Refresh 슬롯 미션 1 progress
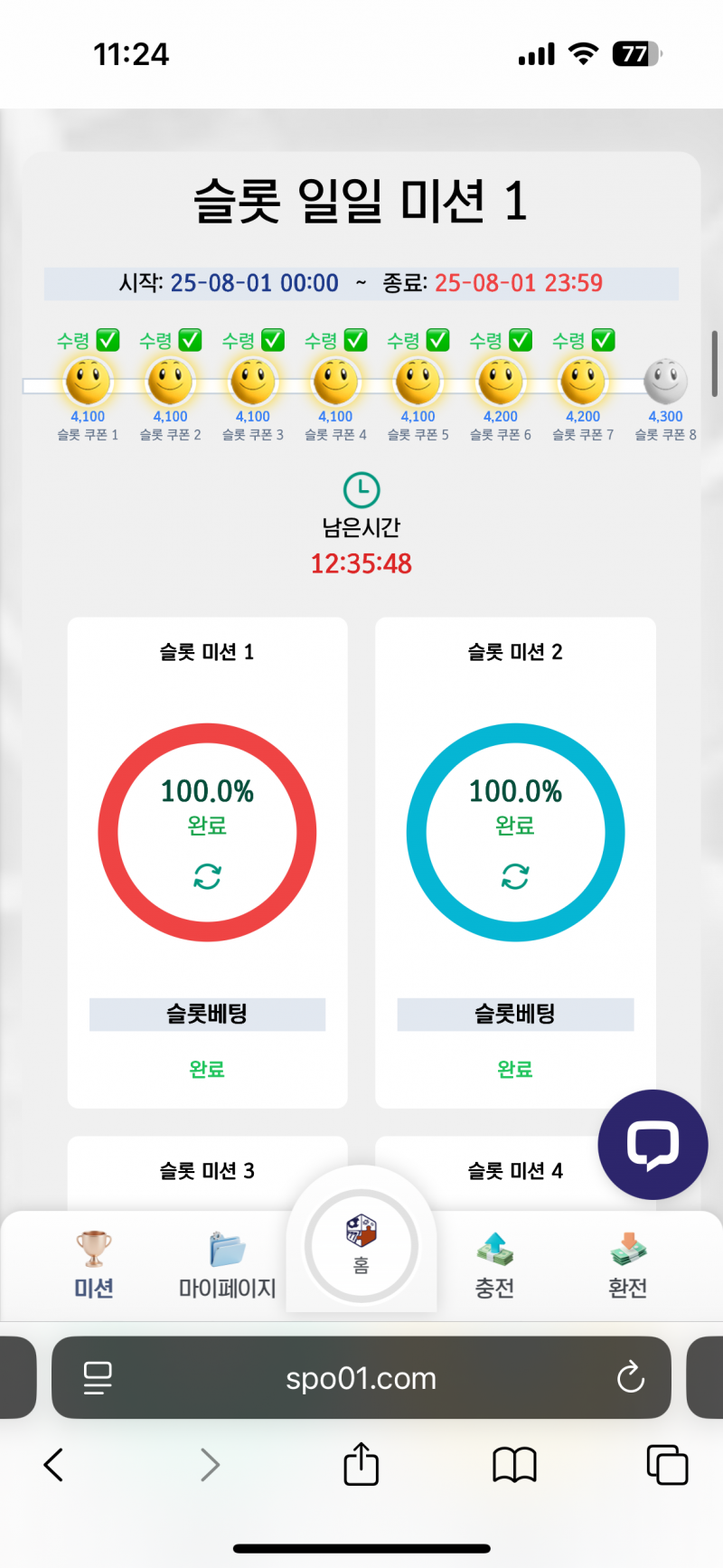Screen dimensions: 723x1568 click(x=207, y=876)
